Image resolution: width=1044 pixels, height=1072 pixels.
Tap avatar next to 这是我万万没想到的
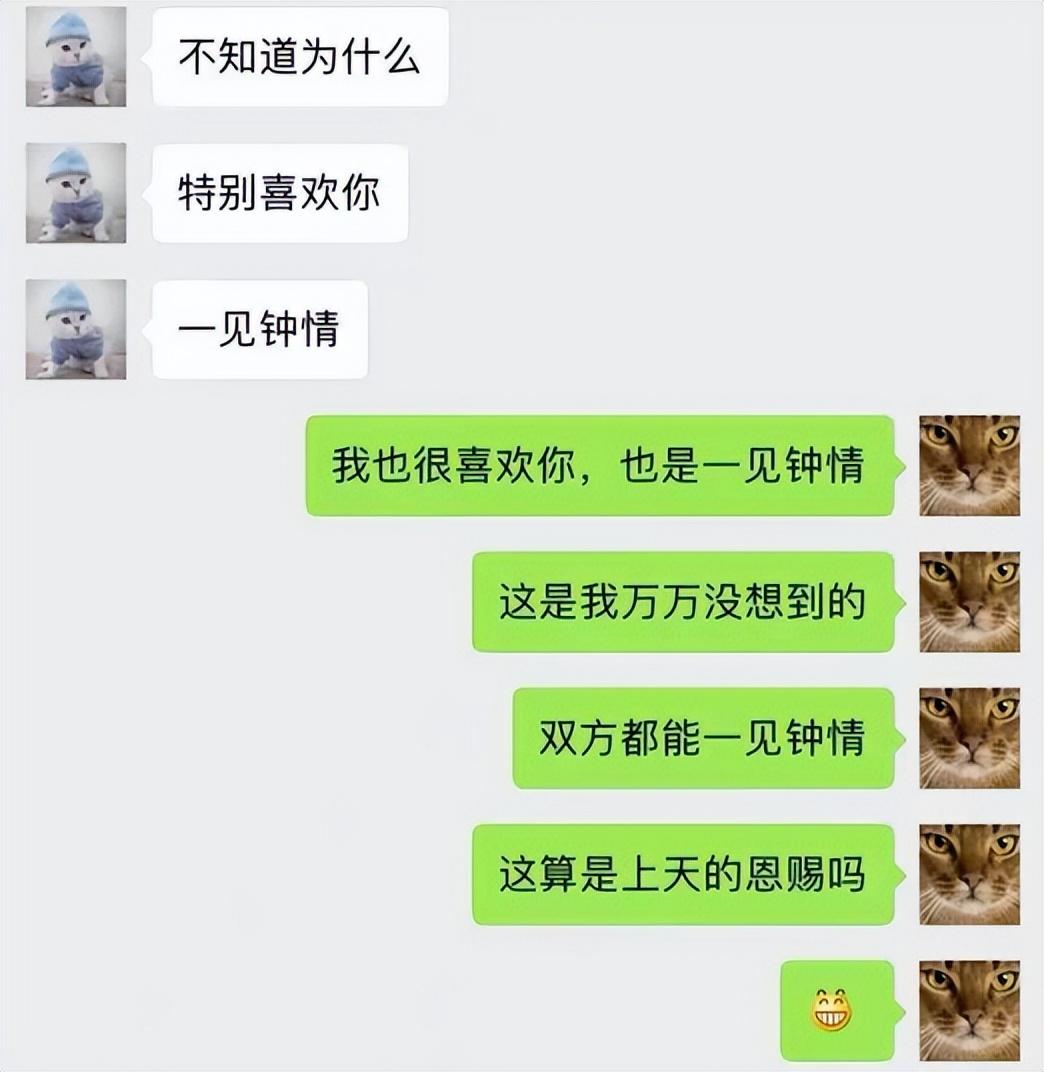click(x=969, y=601)
